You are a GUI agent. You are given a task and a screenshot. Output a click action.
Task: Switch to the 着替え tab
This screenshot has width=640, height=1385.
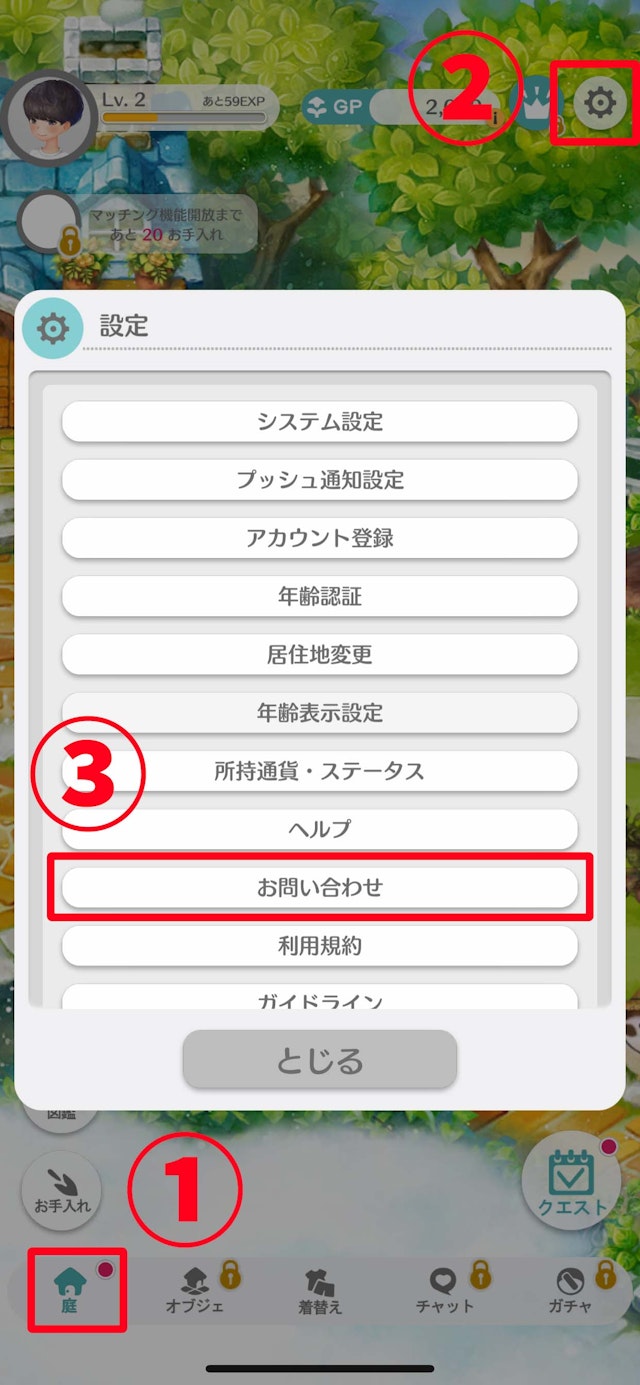click(x=320, y=1290)
